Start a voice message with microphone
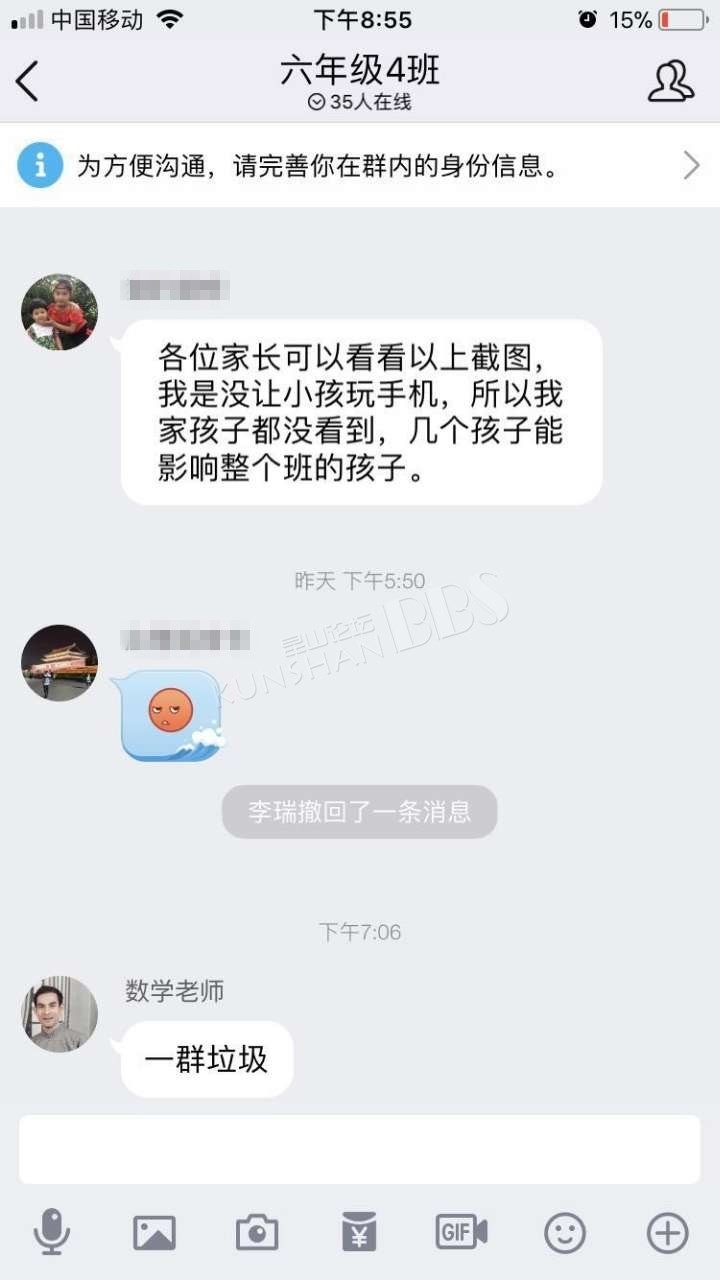 51,1232
